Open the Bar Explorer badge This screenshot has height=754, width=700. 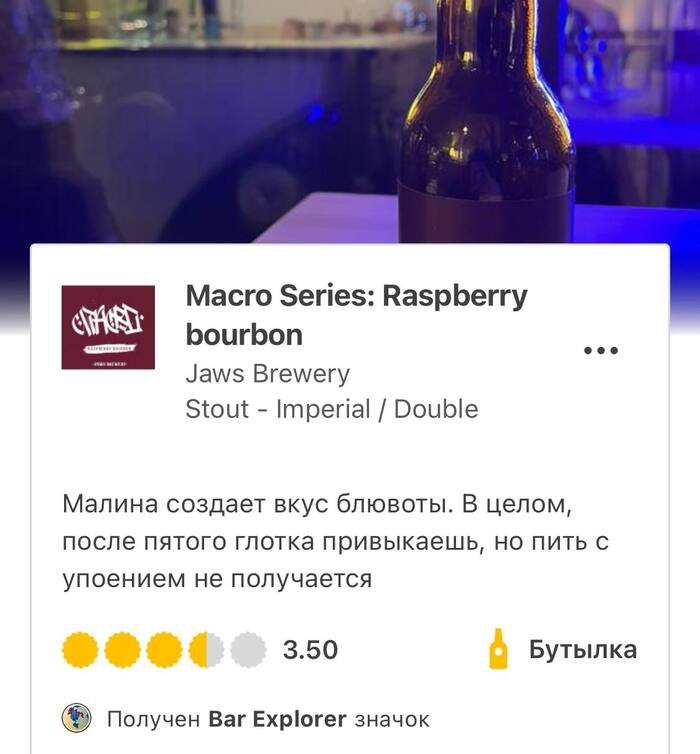click(277, 718)
